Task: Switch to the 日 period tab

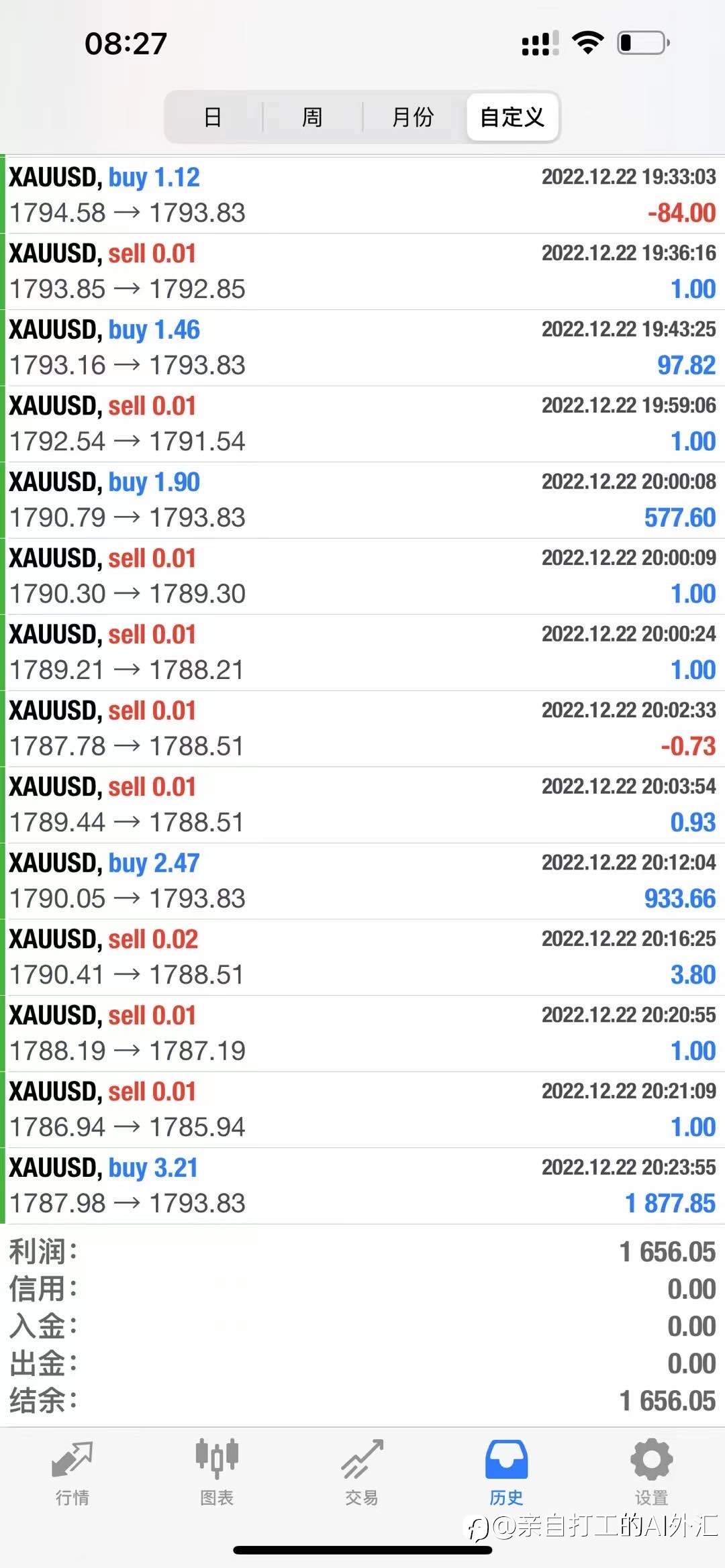Action: coord(213,117)
